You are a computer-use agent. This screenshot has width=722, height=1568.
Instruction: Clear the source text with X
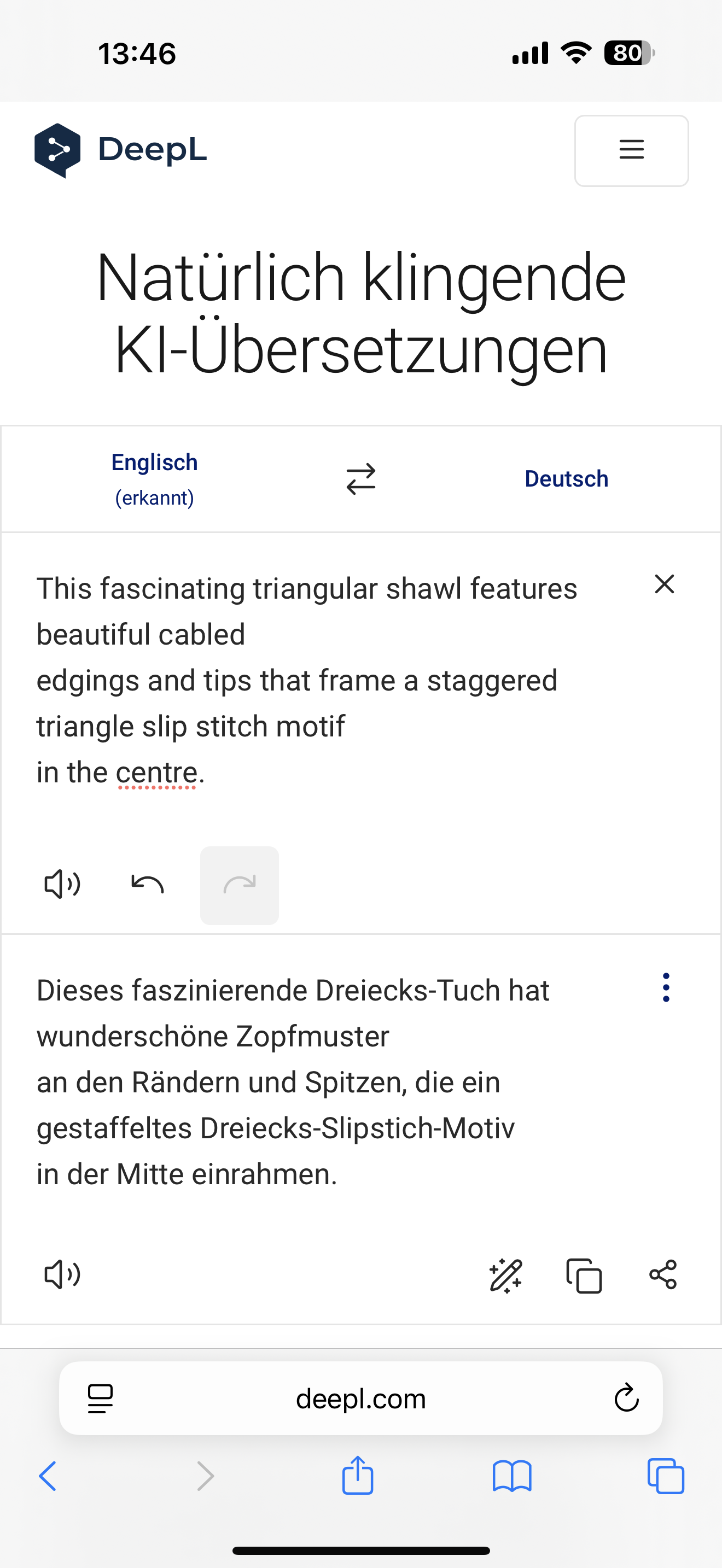click(x=664, y=584)
